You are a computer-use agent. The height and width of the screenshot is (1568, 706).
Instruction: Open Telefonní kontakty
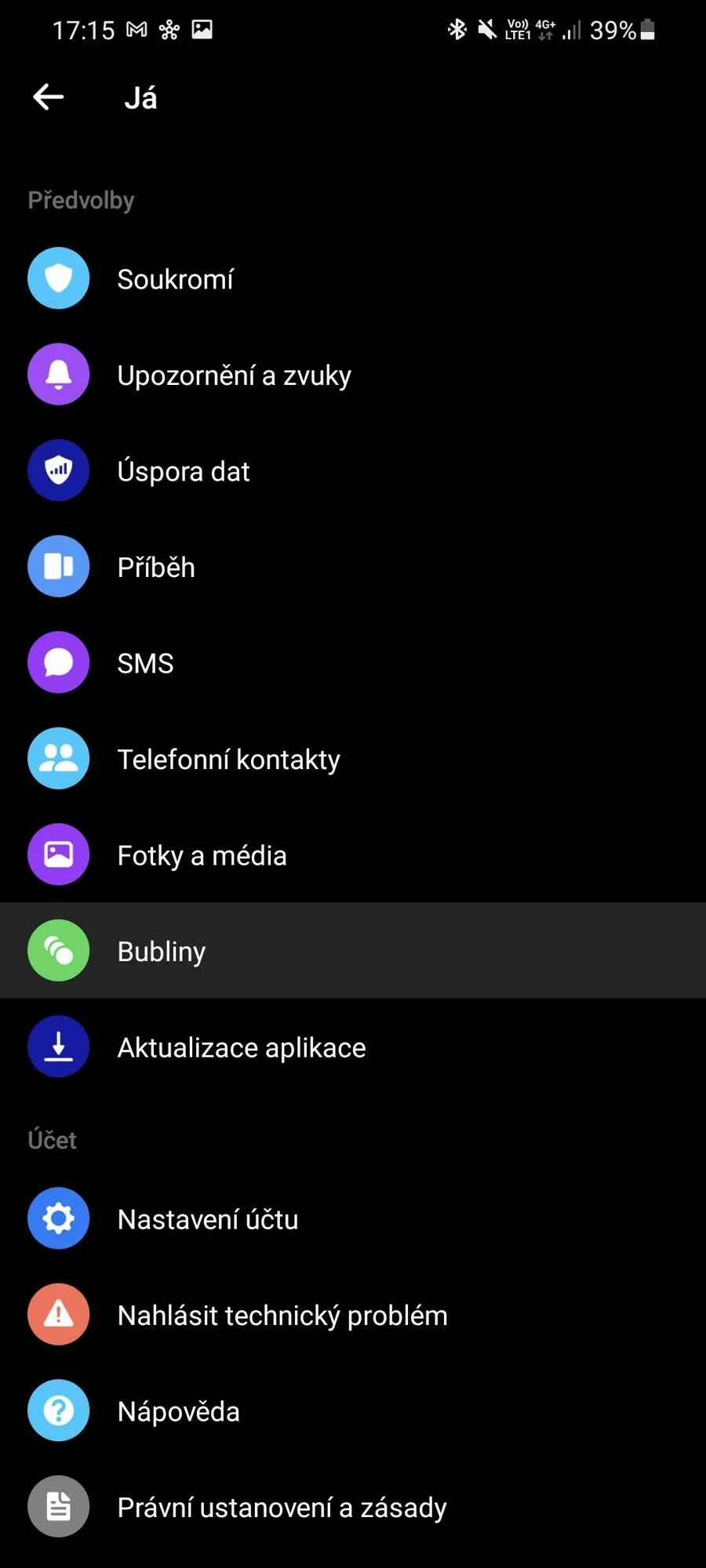tap(228, 759)
